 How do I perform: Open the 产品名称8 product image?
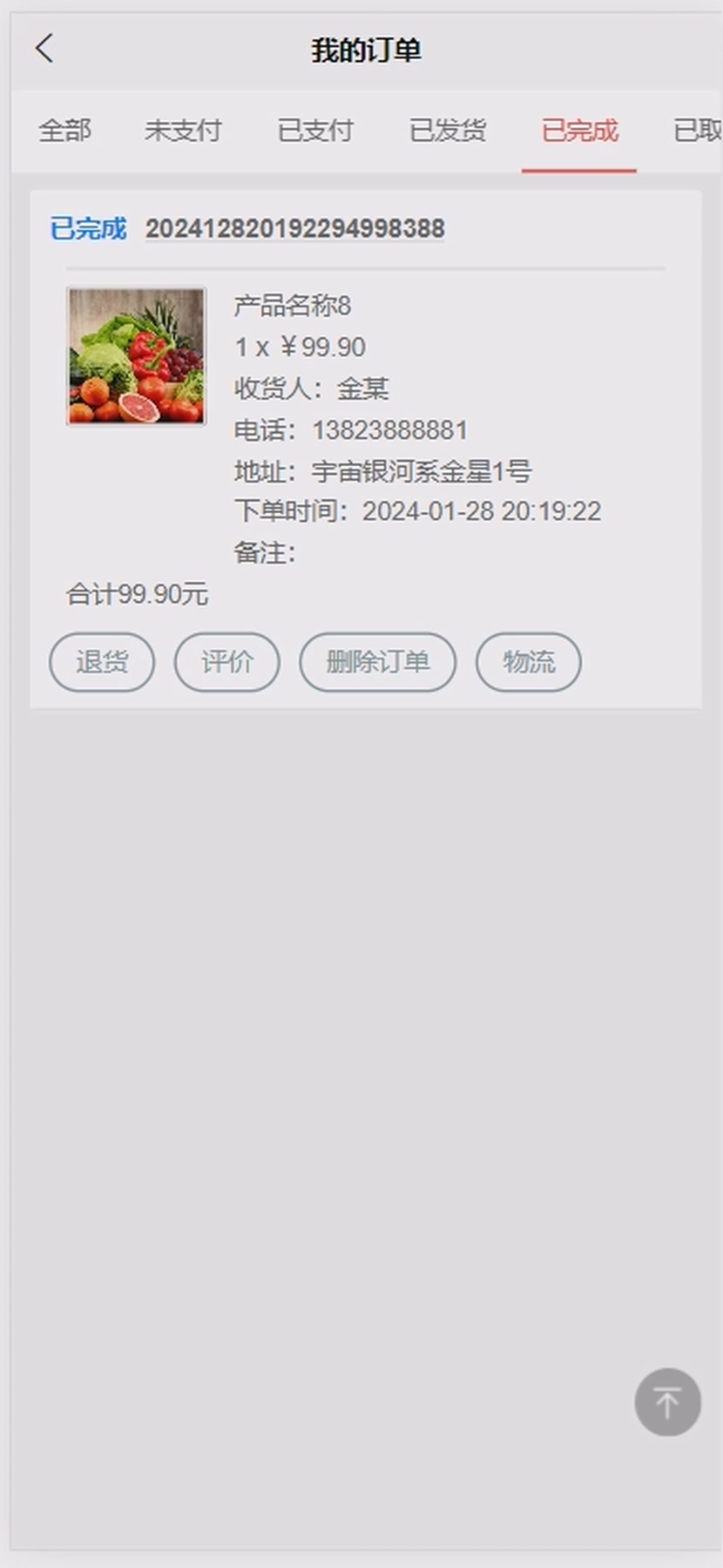pyautogui.click(x=137, y=356)
